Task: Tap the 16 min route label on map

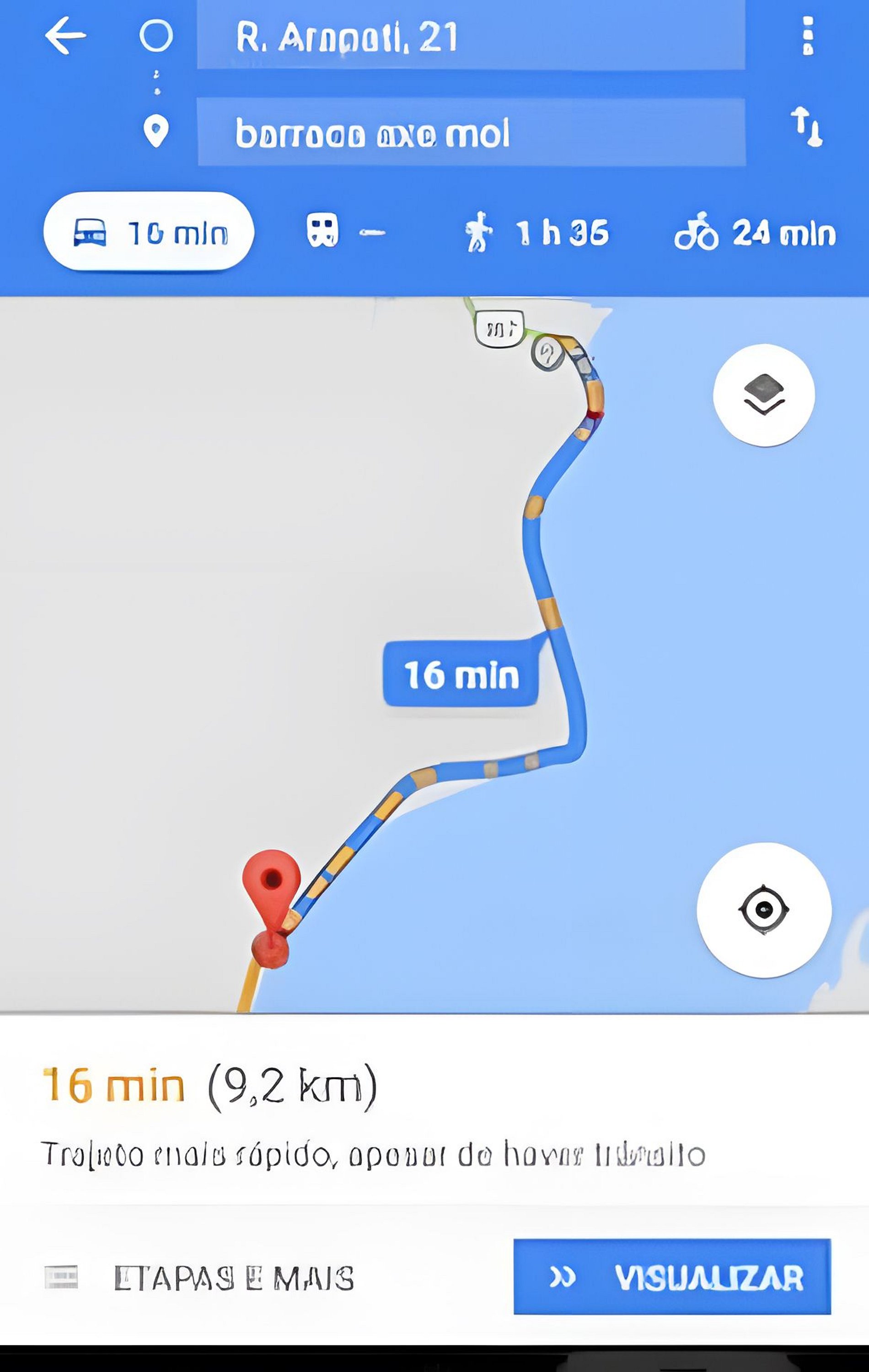Action: pos(461,675)
